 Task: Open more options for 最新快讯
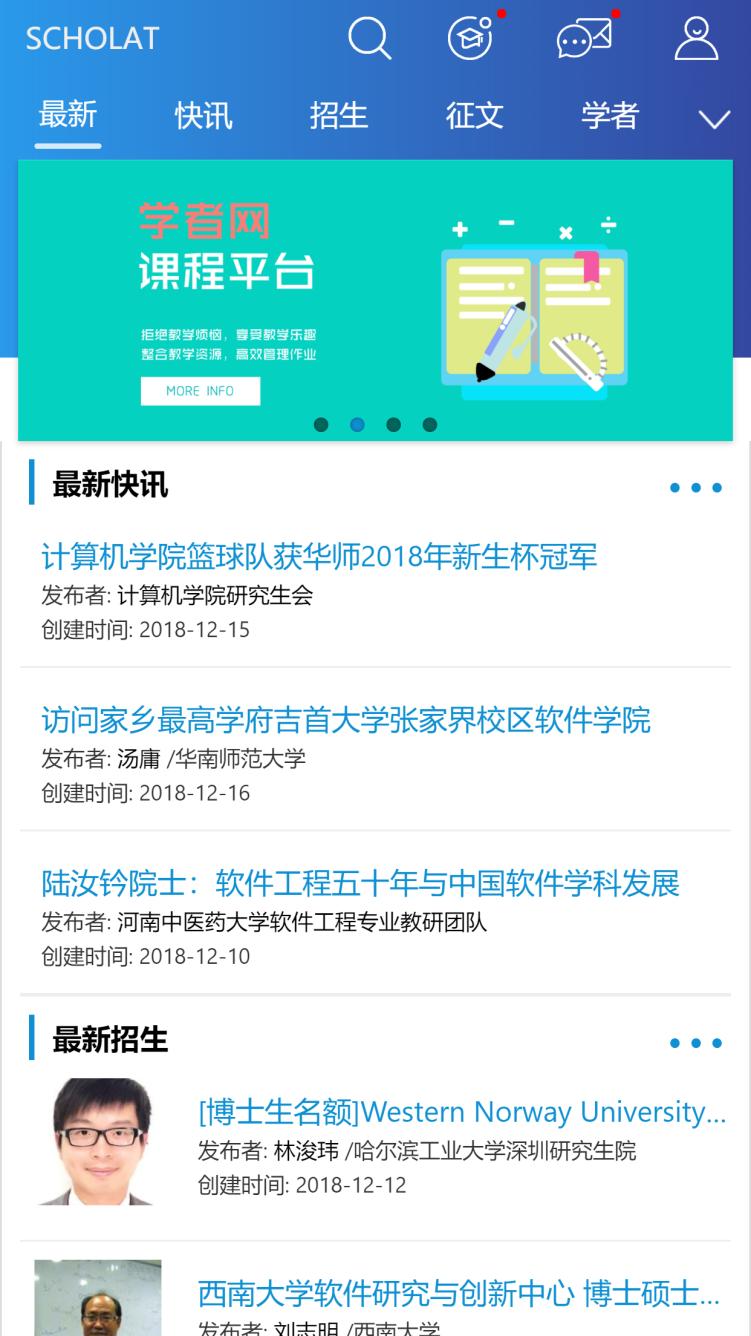(696, 488)
